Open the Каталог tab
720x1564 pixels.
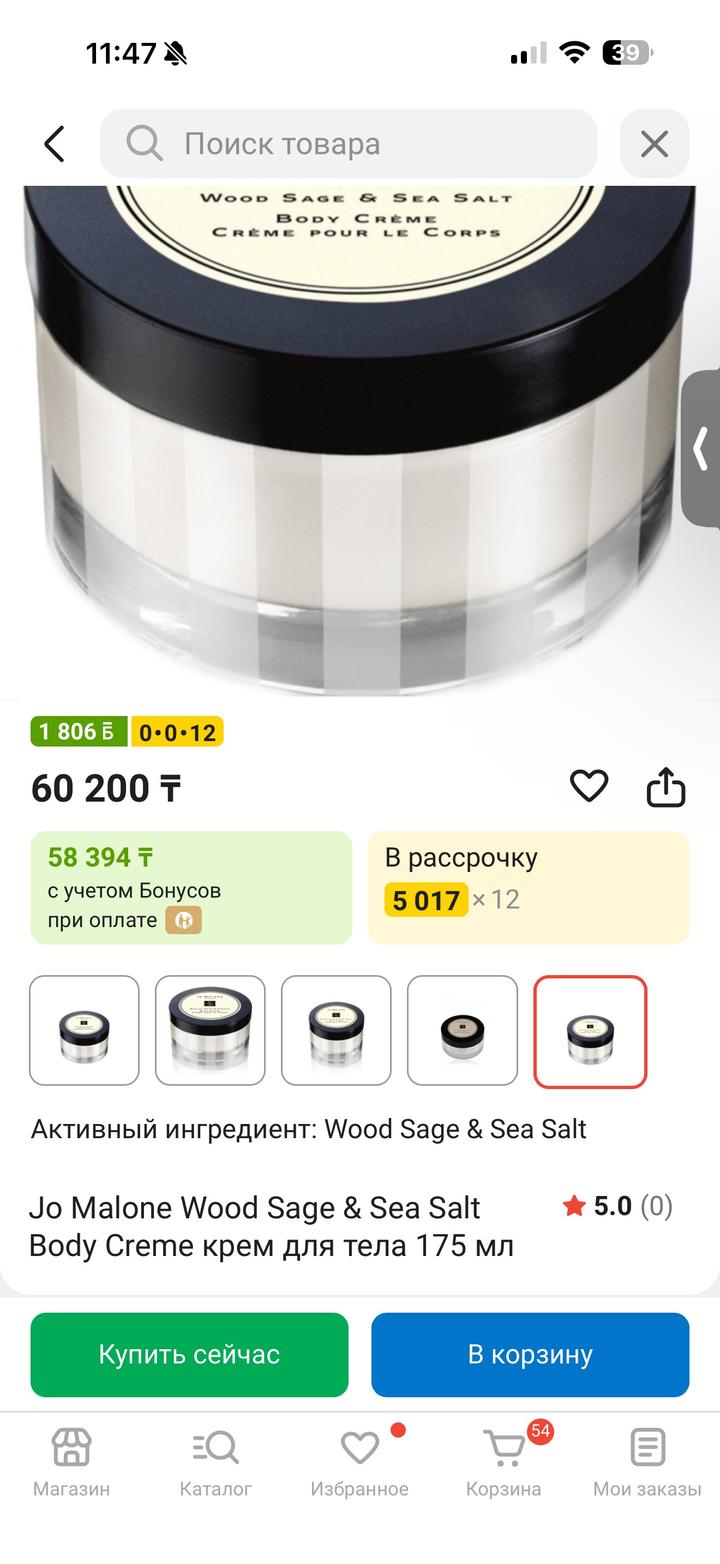click(x=216, y=1461)
